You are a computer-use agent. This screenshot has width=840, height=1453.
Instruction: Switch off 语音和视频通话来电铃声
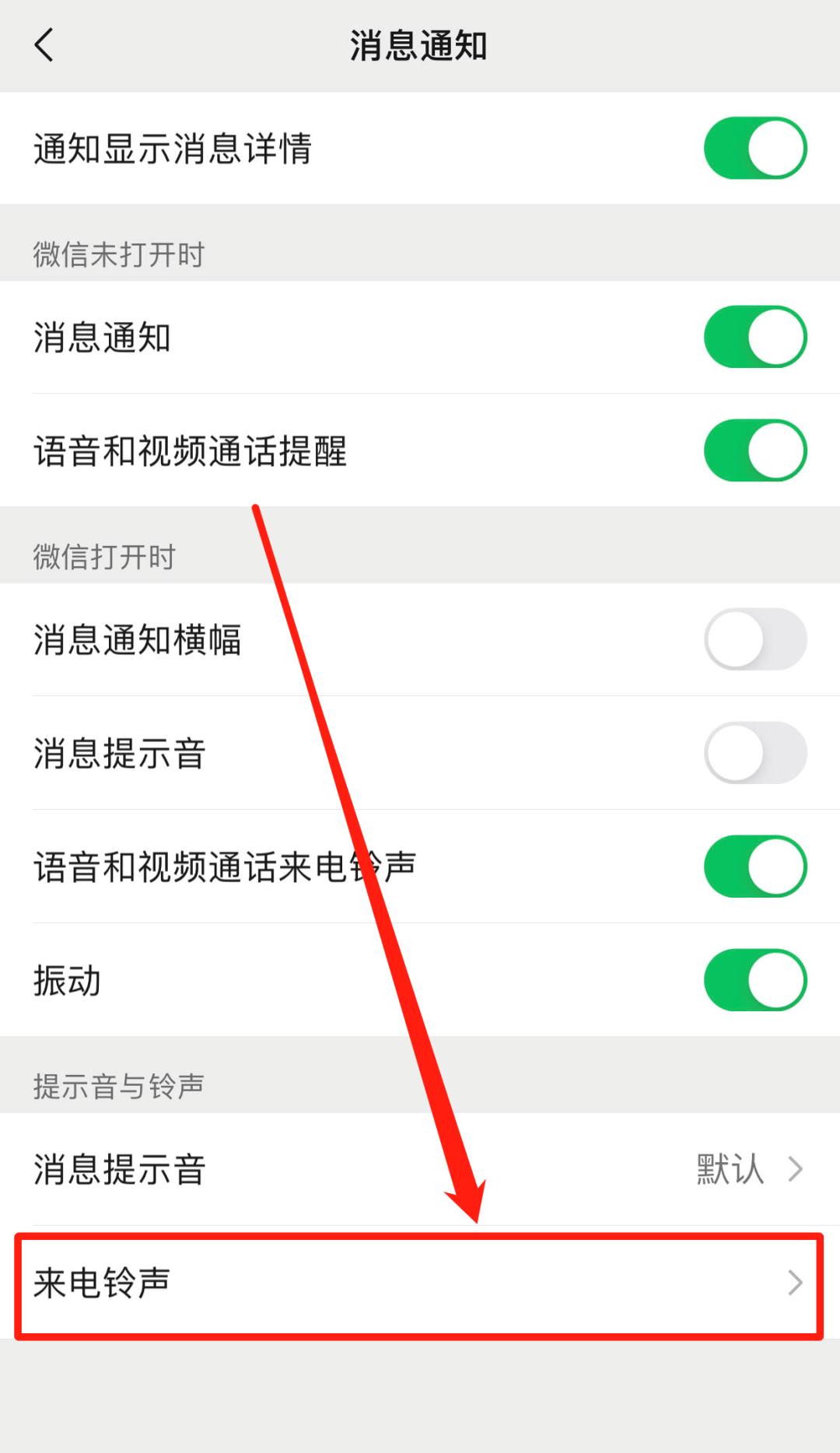click(753, 867)
